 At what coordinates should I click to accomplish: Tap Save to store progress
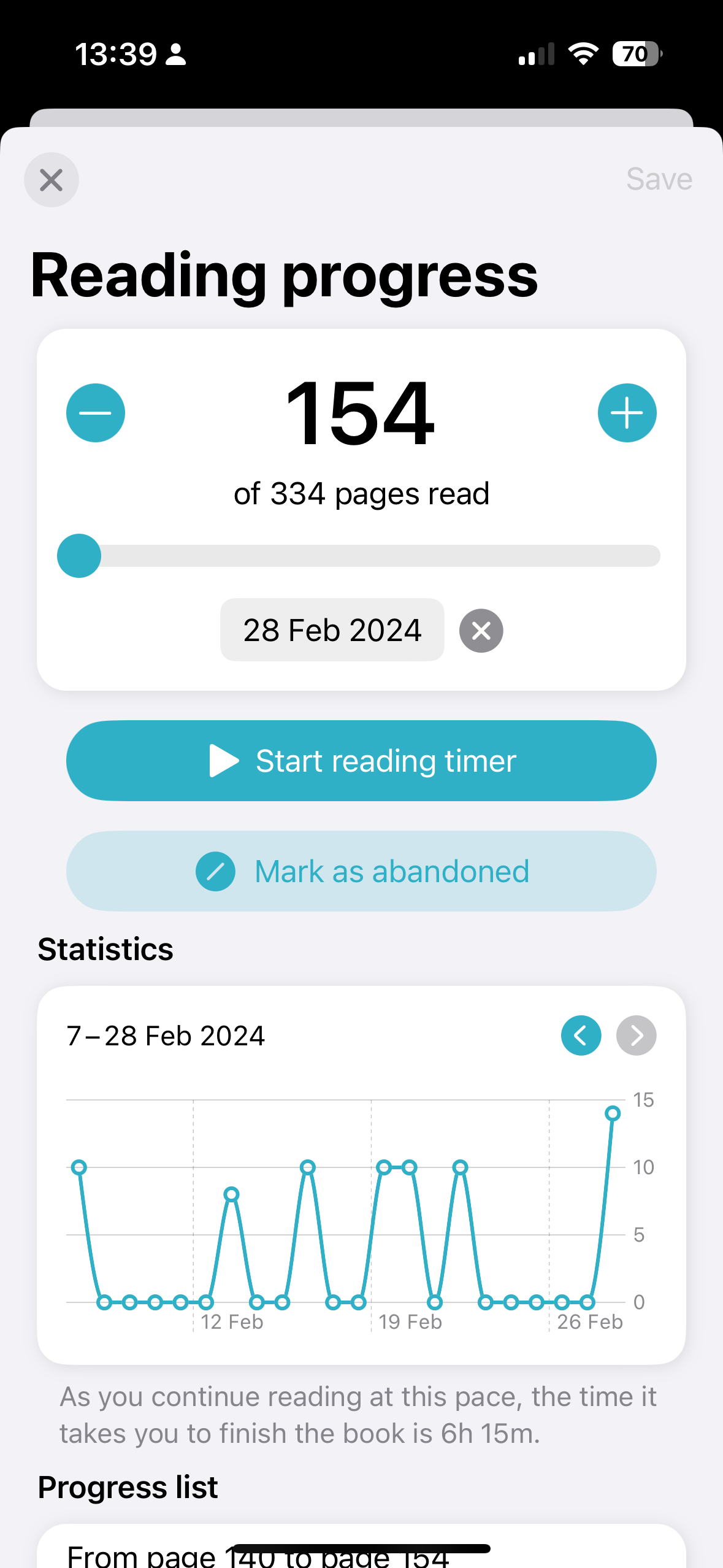coord(659,179)
